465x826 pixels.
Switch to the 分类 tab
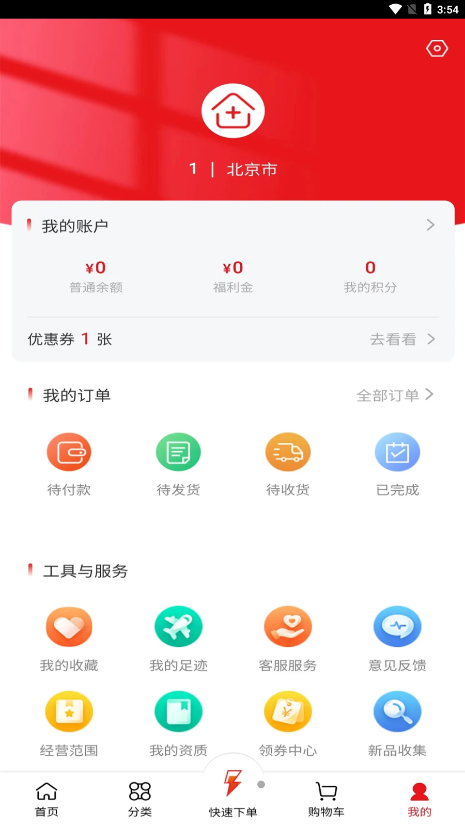(140, 799)
